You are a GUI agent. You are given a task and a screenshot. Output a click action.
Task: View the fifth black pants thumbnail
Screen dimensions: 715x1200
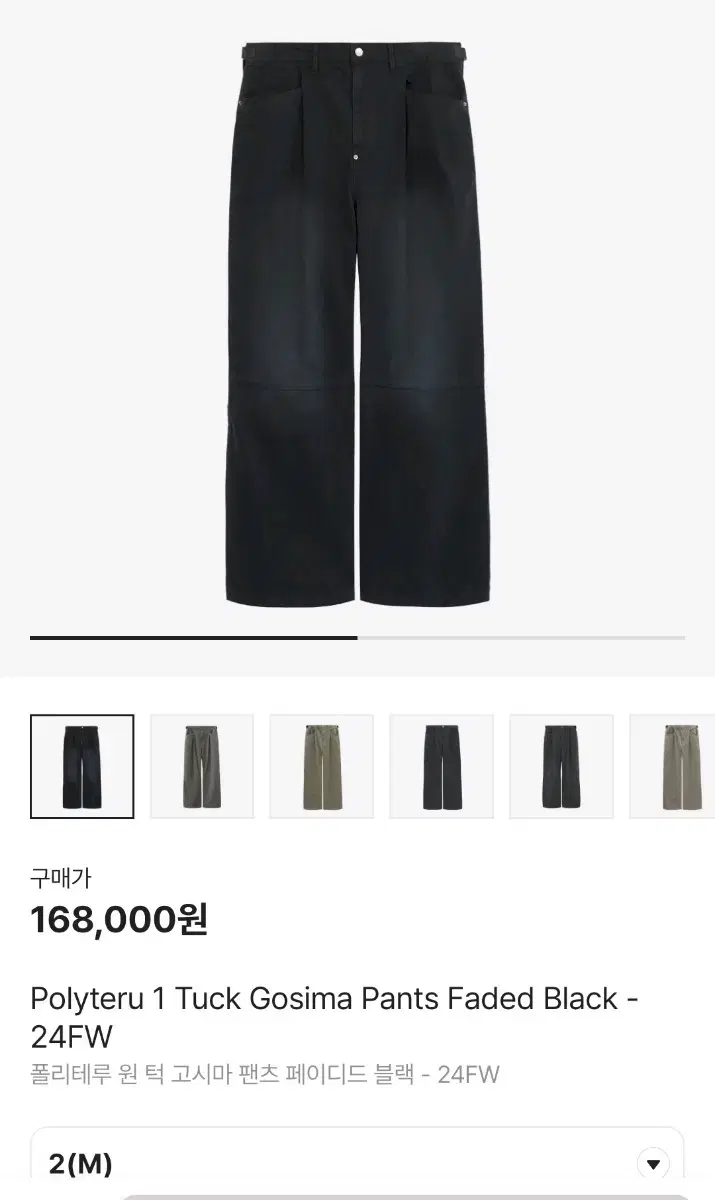click(561, 767)
